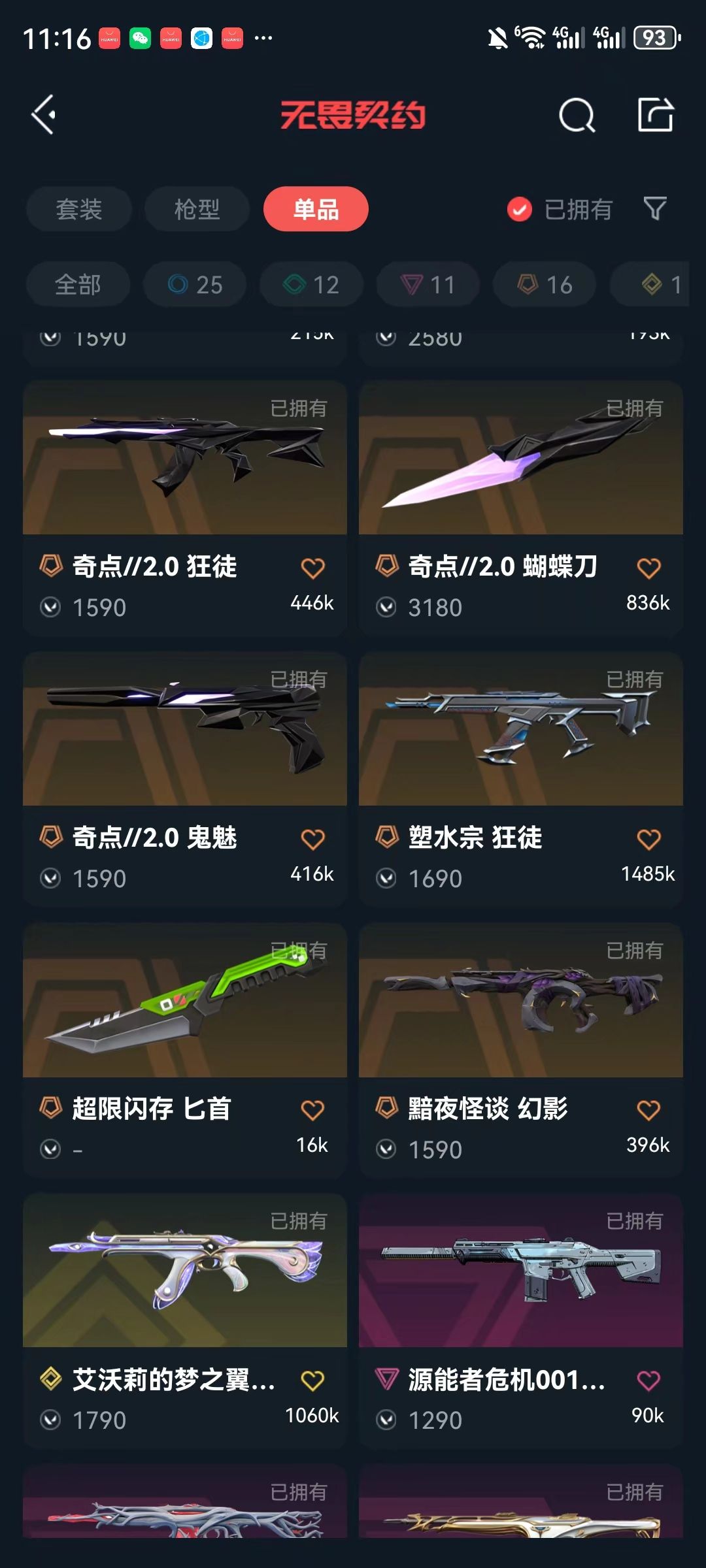Favorite the 源能者危机001 skin
The image size is (706, 1568).
click(648, 1380)
